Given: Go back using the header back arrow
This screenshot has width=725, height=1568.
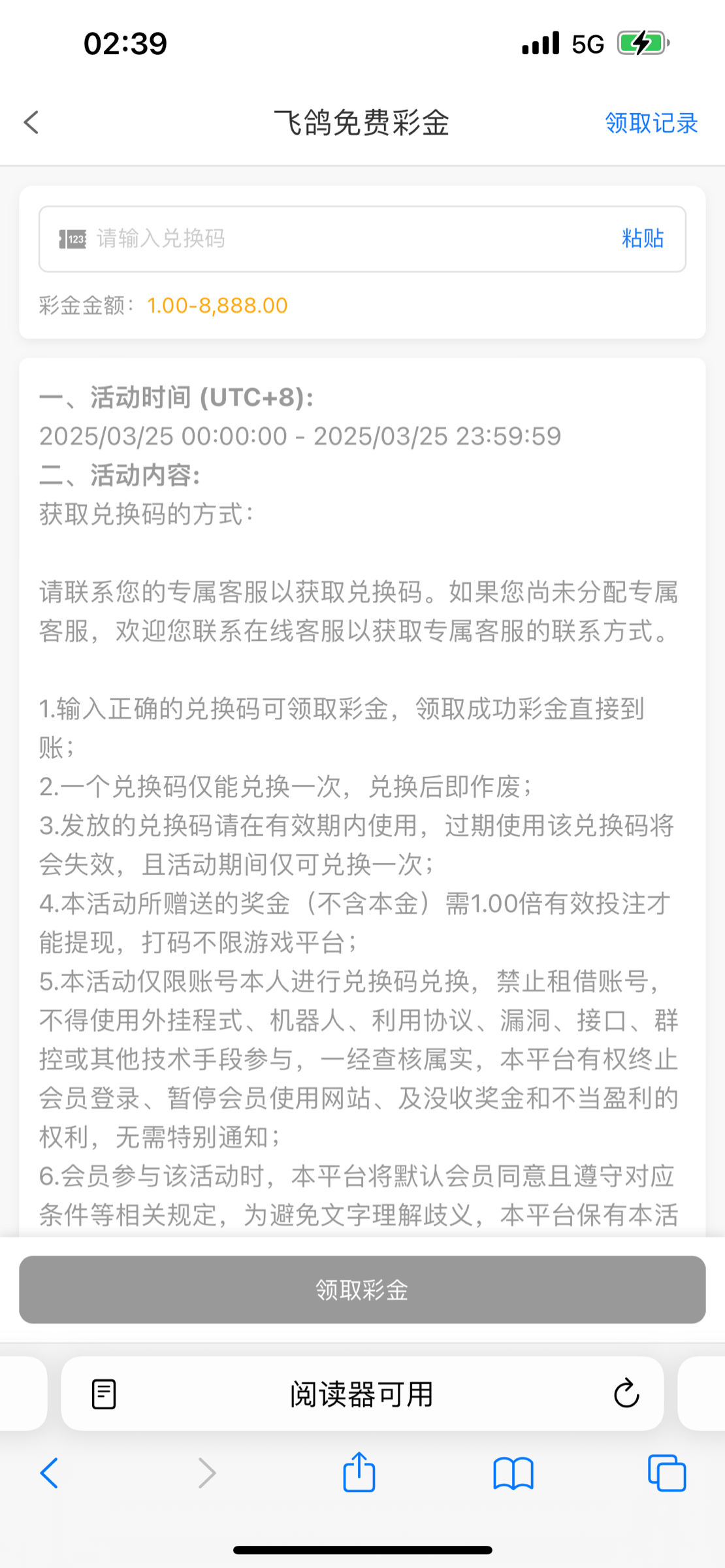Looking at the screenshot, I should point(31,122).
